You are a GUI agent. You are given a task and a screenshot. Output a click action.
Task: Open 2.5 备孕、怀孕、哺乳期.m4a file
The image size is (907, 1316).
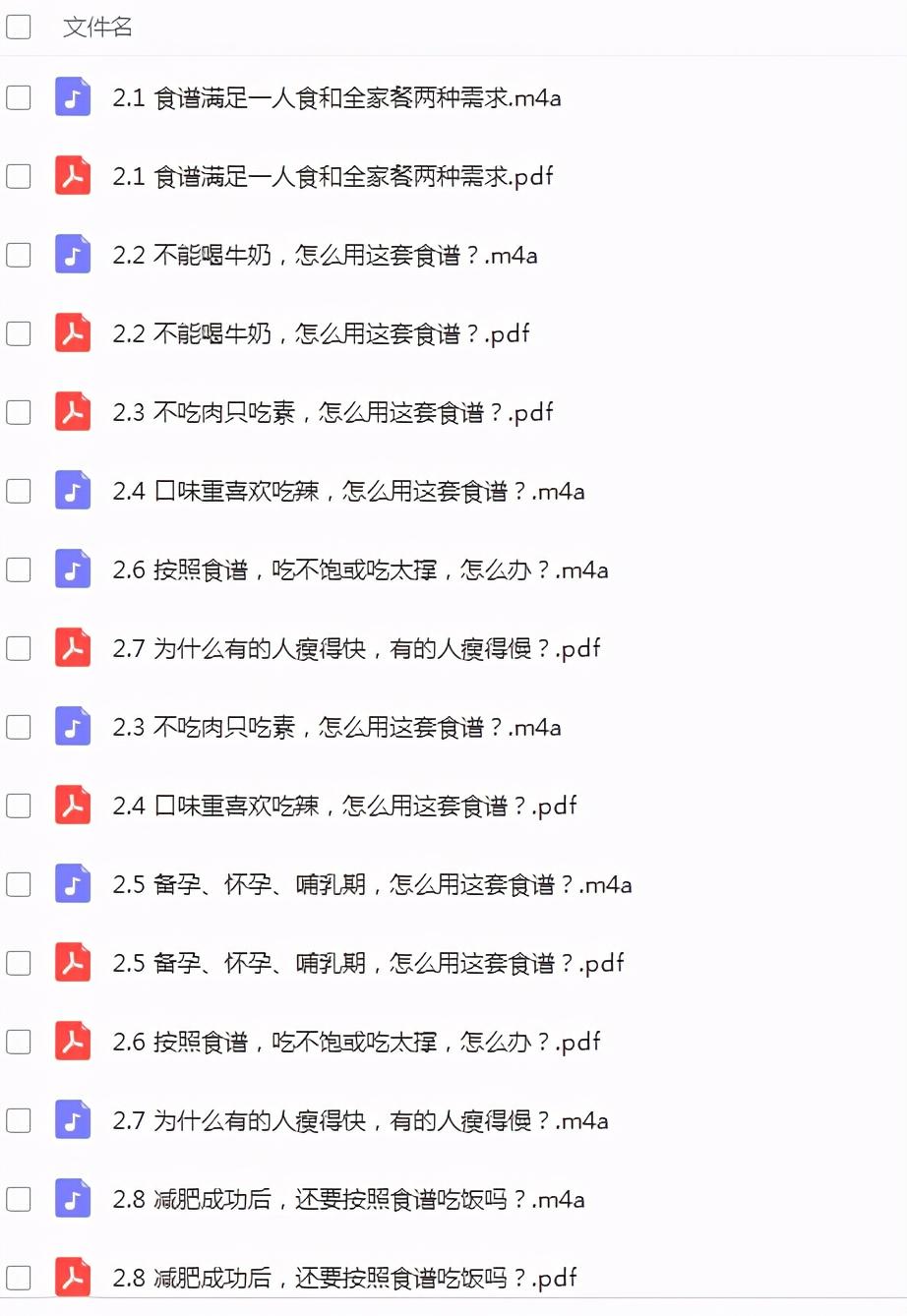[371, 884]
